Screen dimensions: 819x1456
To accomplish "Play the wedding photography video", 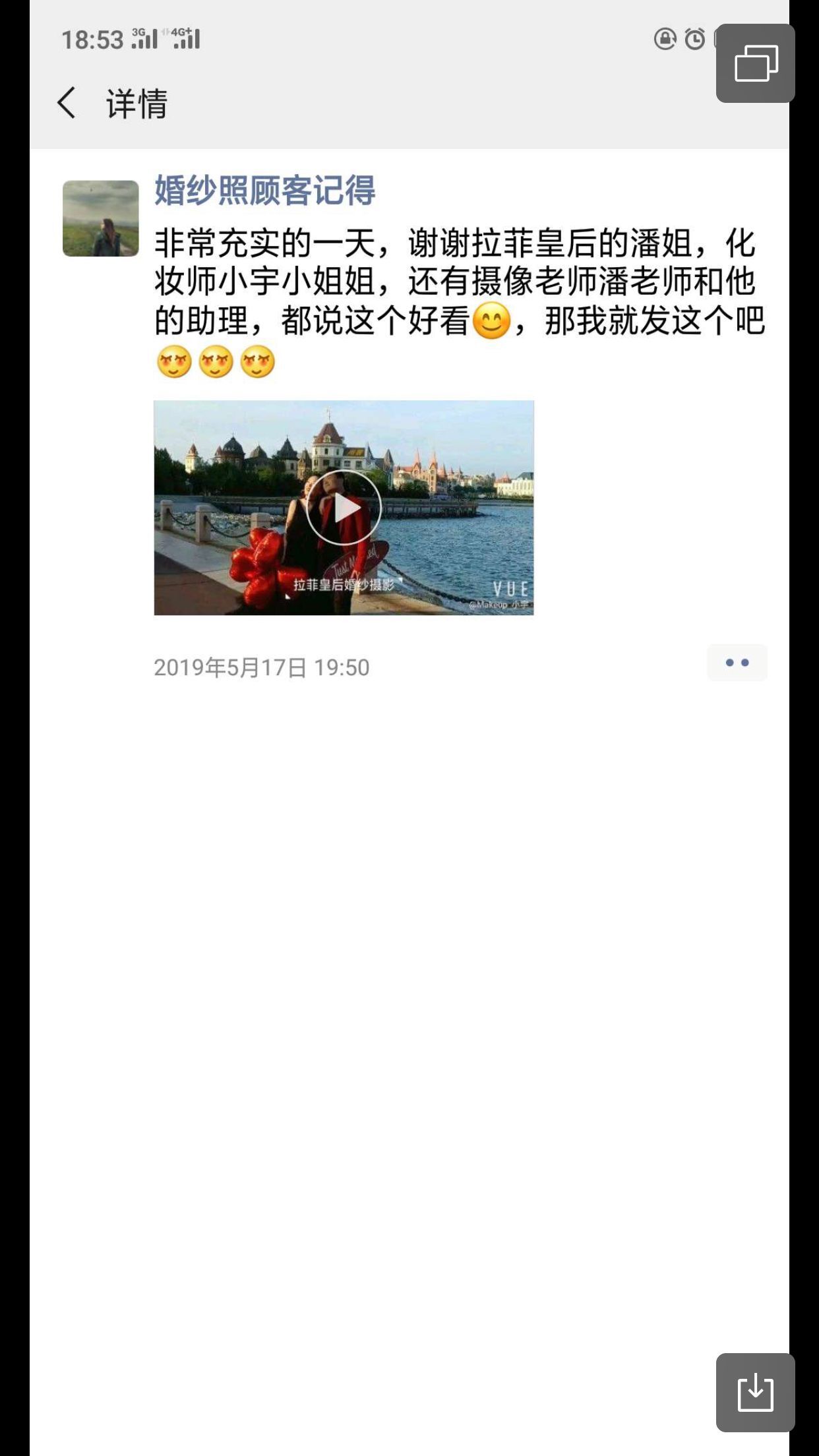I will click(x=344, y=508).
